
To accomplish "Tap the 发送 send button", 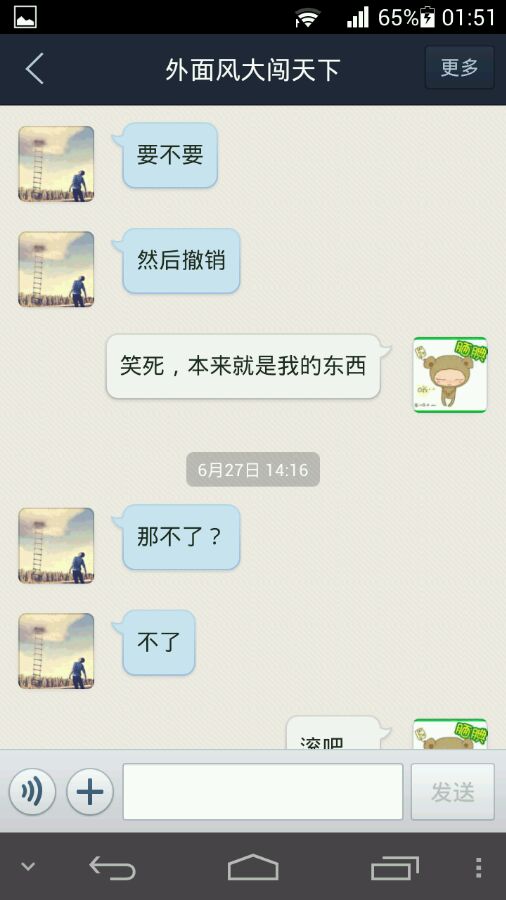I will point(453,792).
